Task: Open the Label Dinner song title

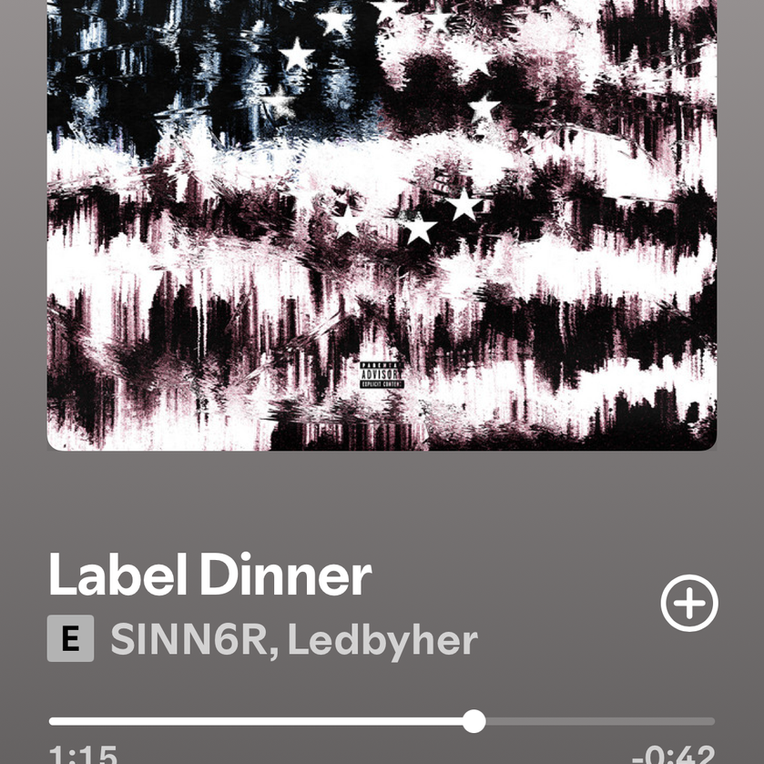Action: tap(210, 576)
